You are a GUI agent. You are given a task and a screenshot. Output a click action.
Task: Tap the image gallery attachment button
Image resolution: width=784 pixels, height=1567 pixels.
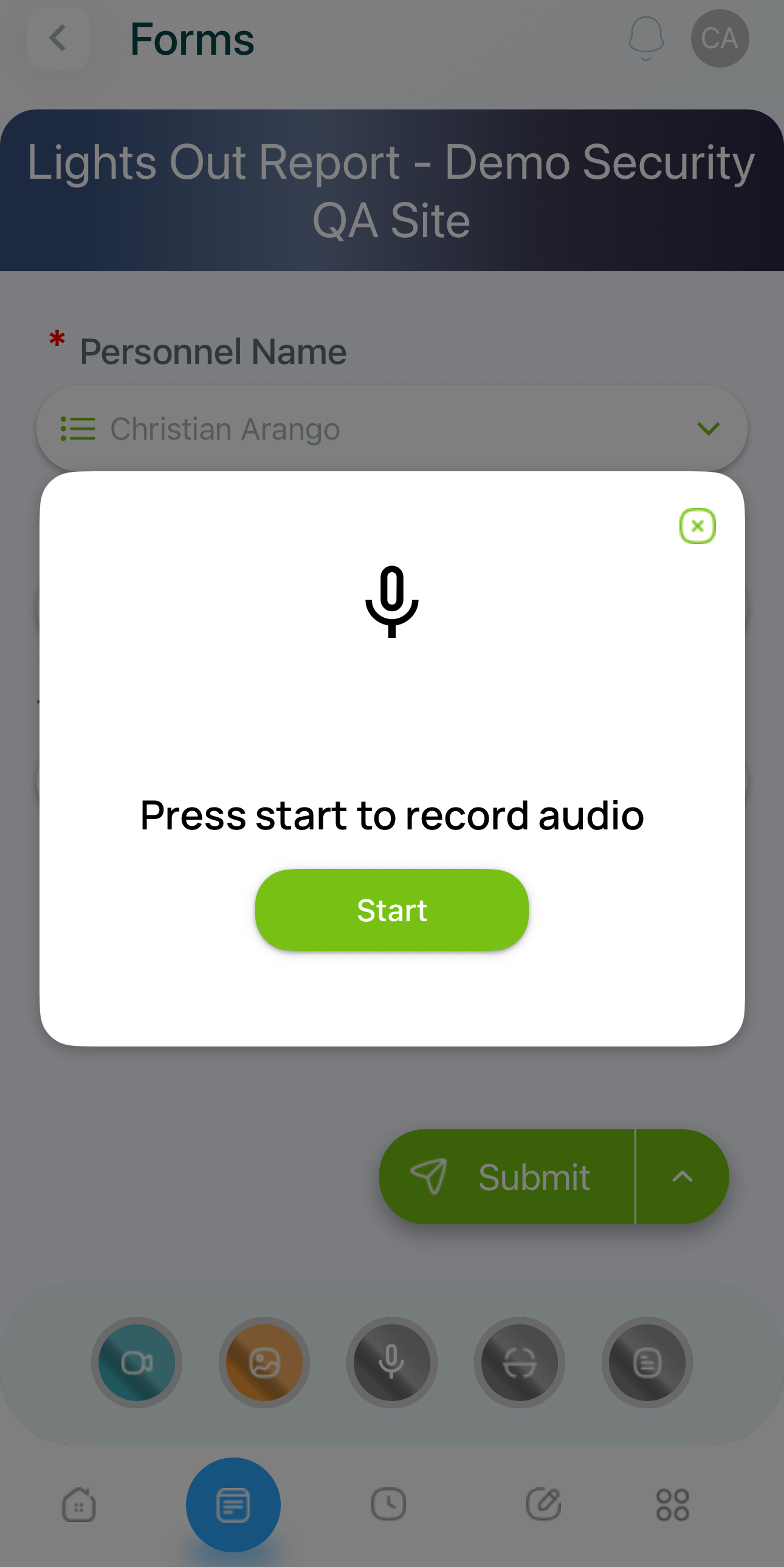264,1362
